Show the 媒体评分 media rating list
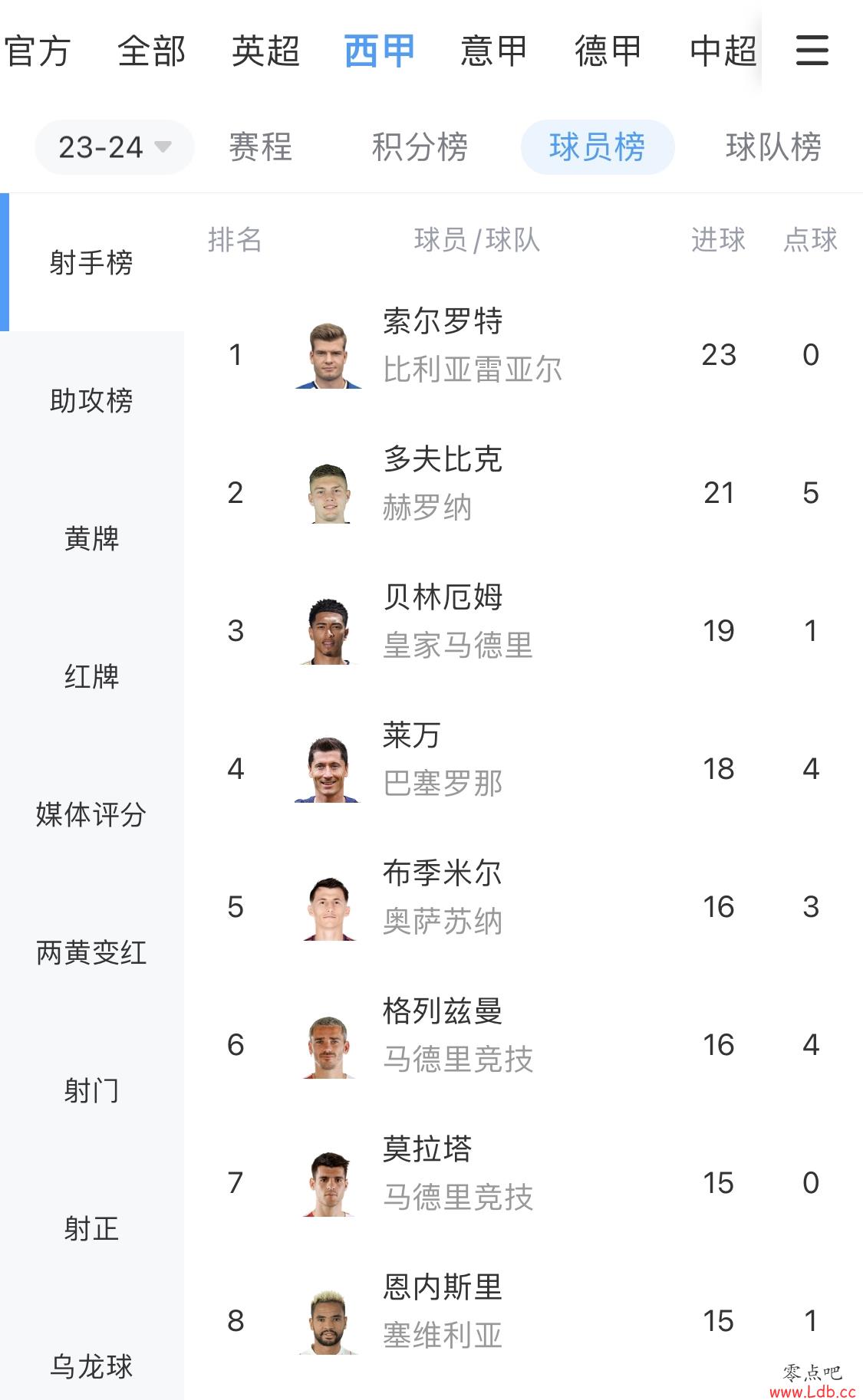 92,814
